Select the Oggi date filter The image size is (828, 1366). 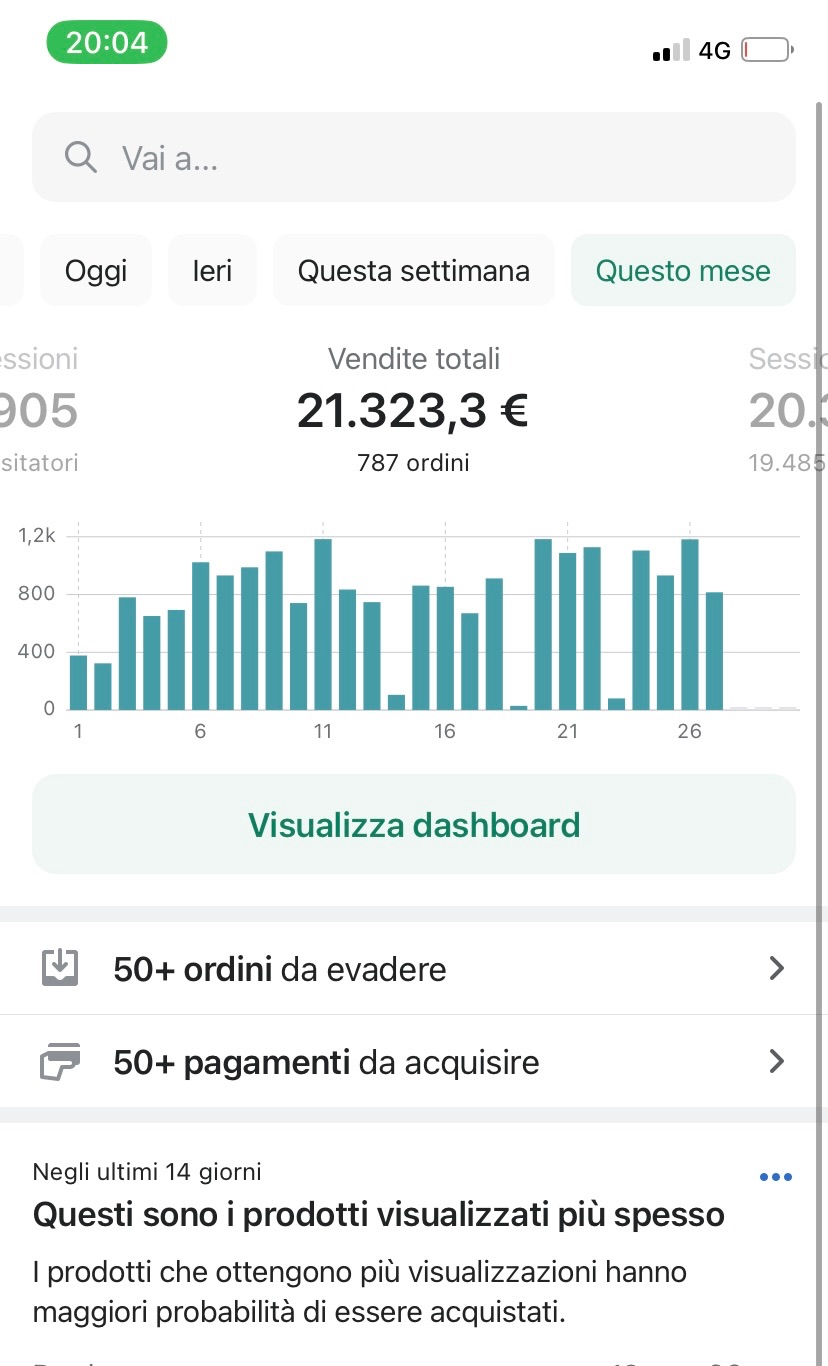tap(96, 270)
